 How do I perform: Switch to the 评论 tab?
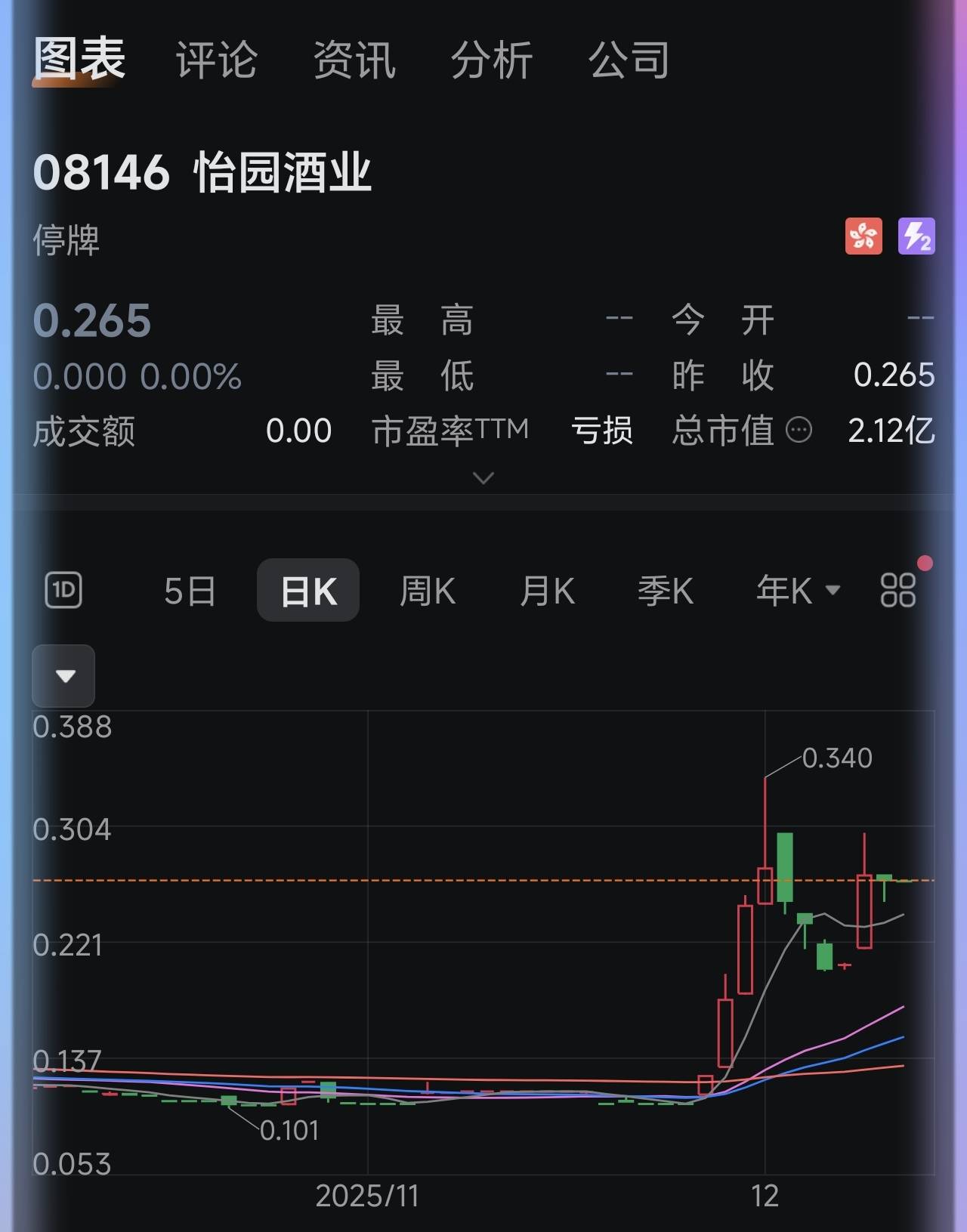[217, 60]
